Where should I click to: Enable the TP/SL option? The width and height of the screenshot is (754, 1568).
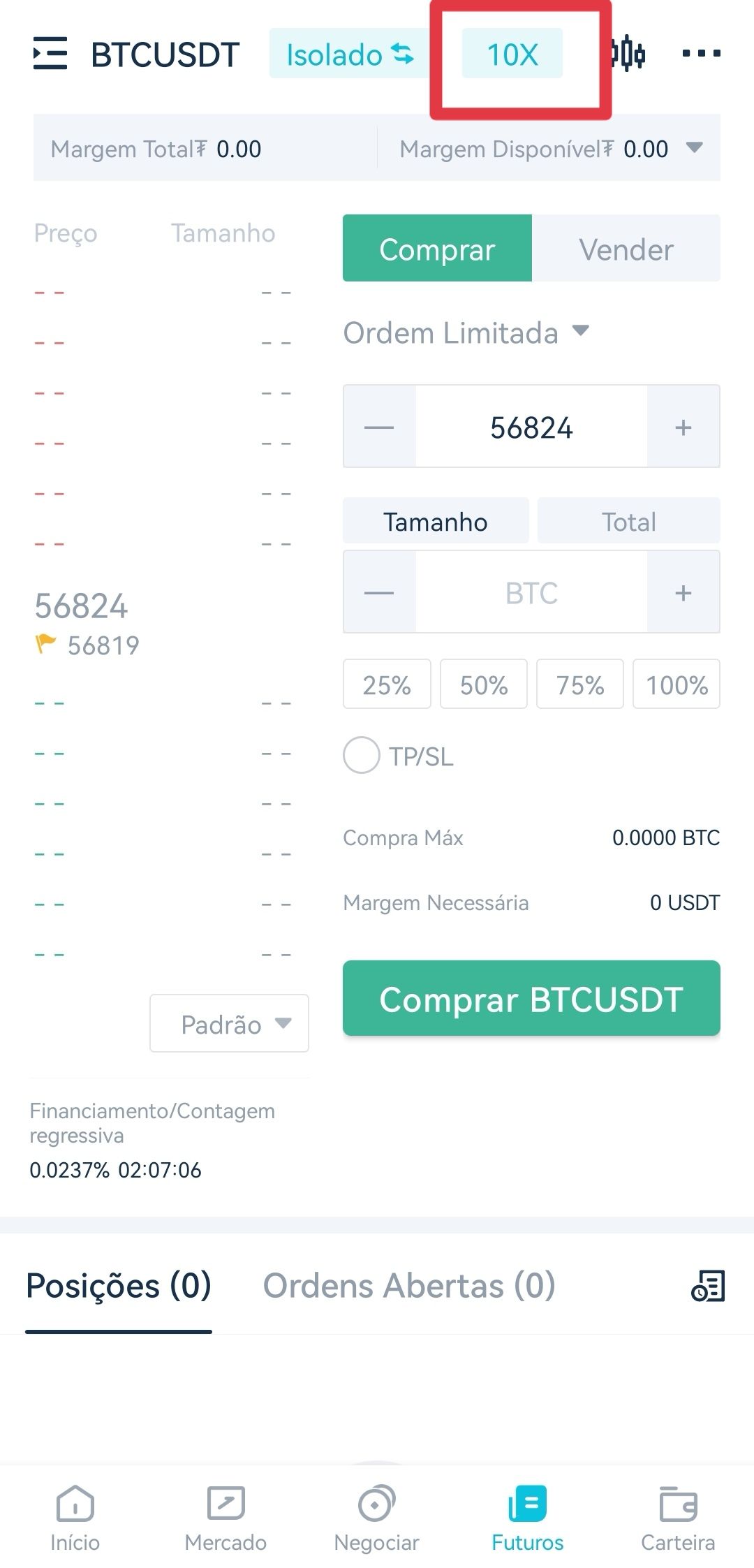[362, 755]
